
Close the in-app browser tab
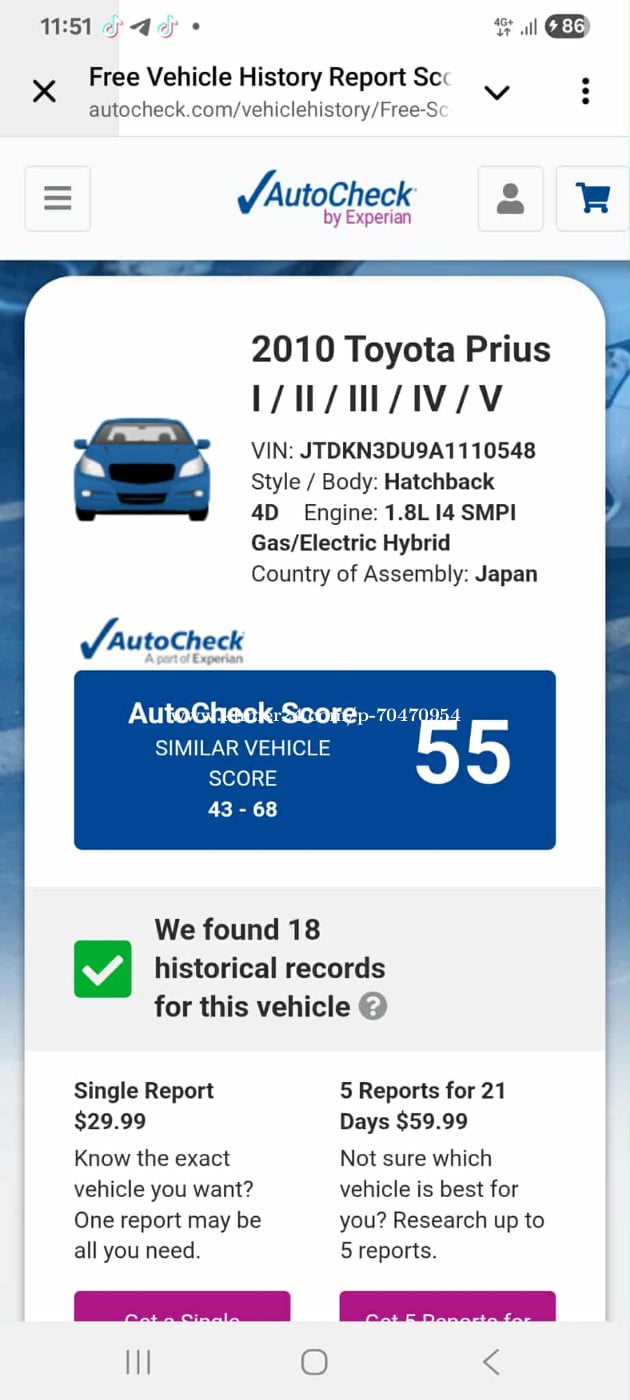tap(44, 92)
